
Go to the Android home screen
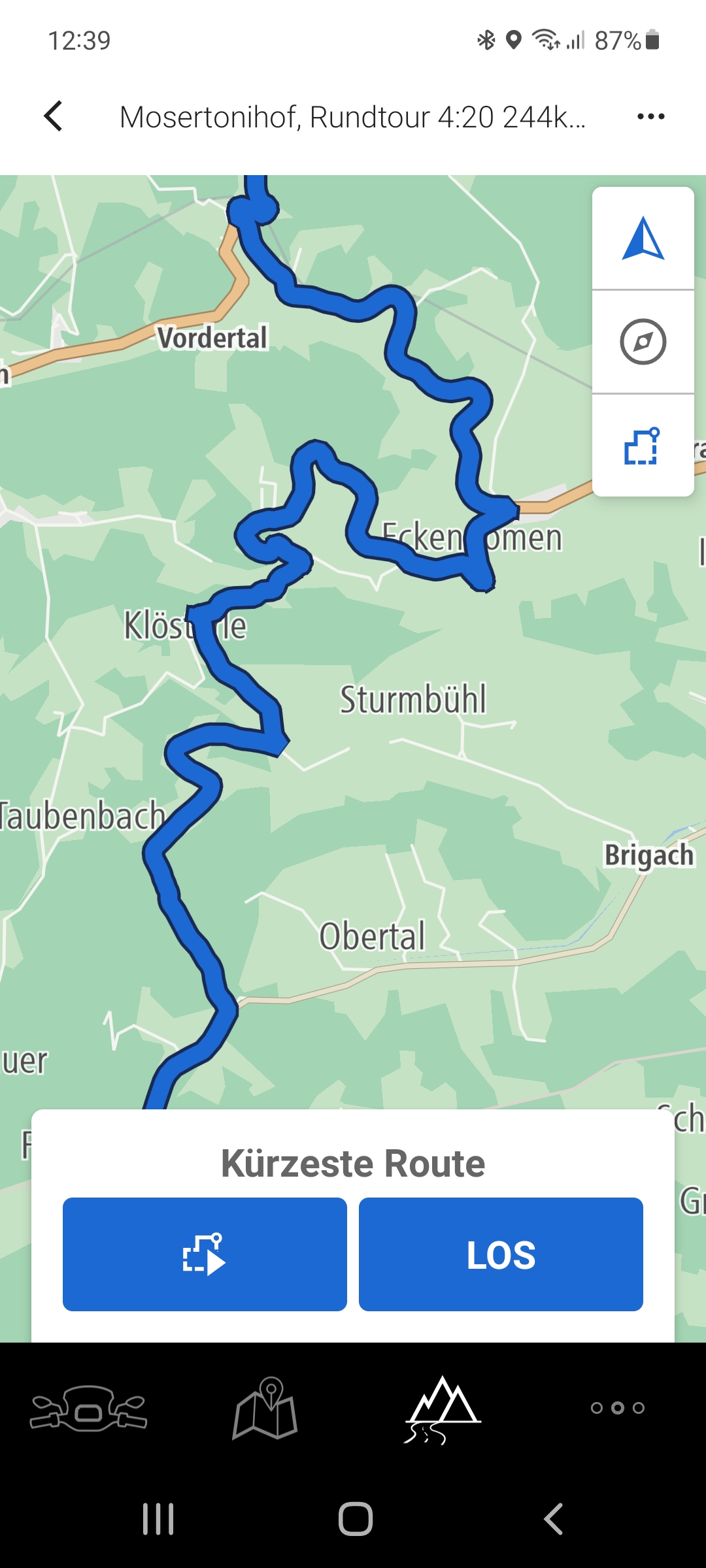[x=355, y=1518]
